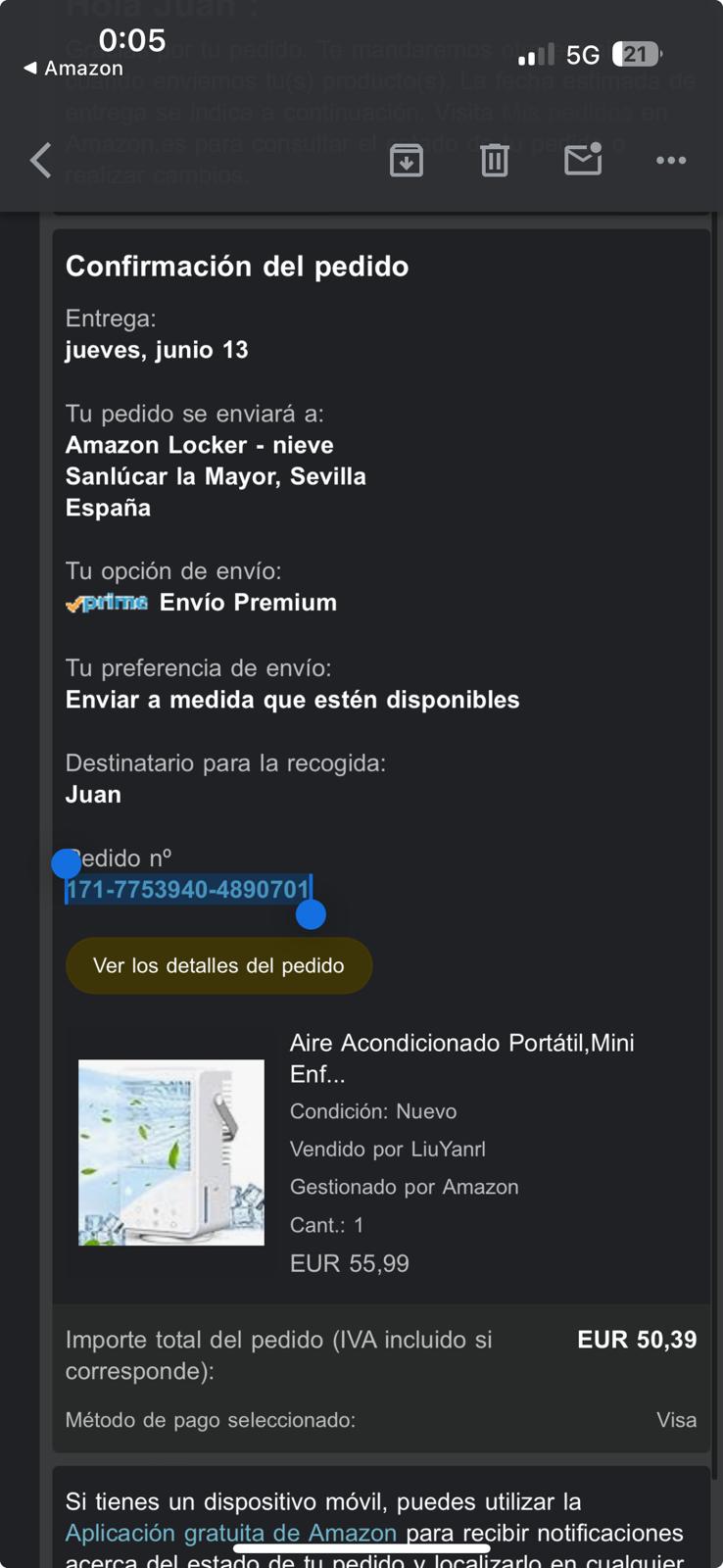Open Aplicación gratuita de Amazon link
Viewport: 723px width, 1568px height.
point(230,1533)
